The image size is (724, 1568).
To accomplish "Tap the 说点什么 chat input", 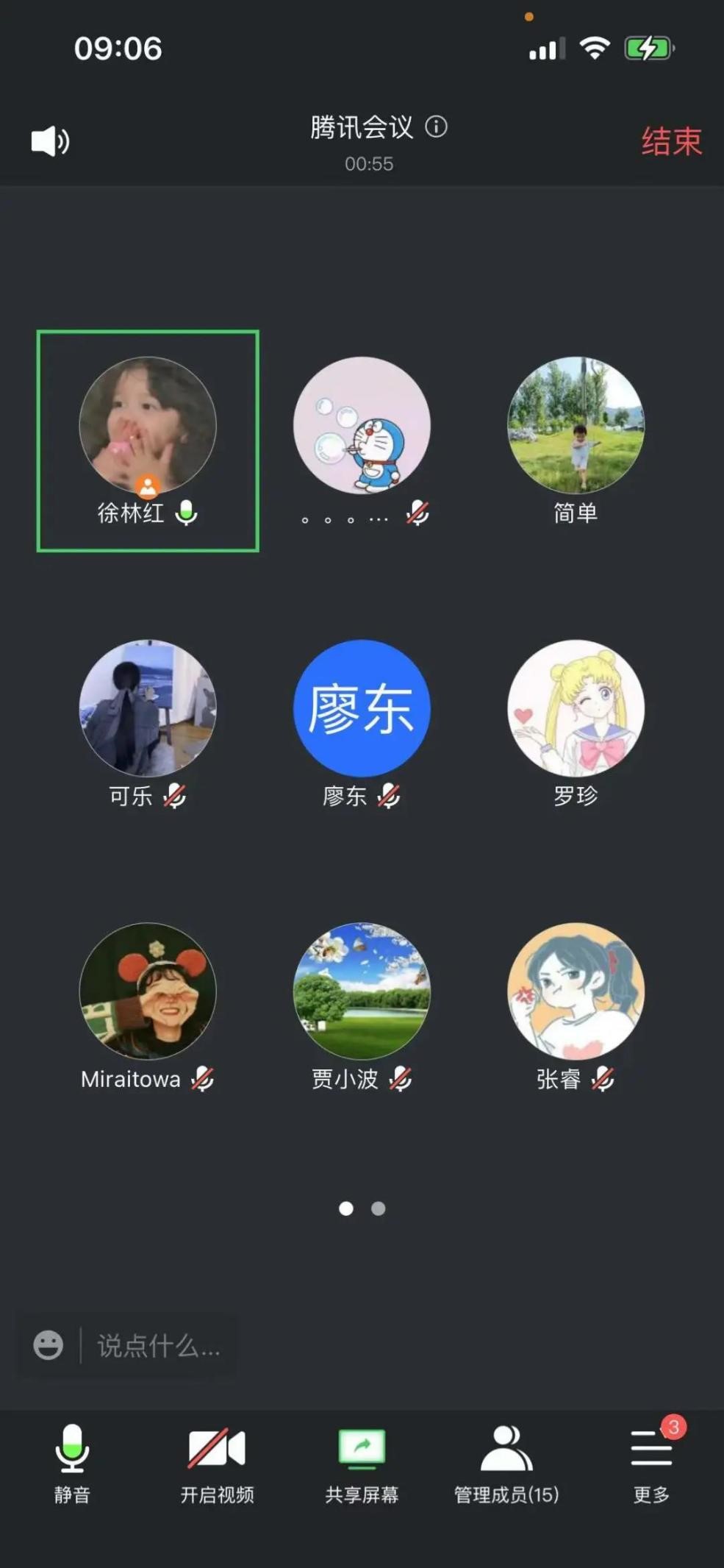I will coord(159,1346).
